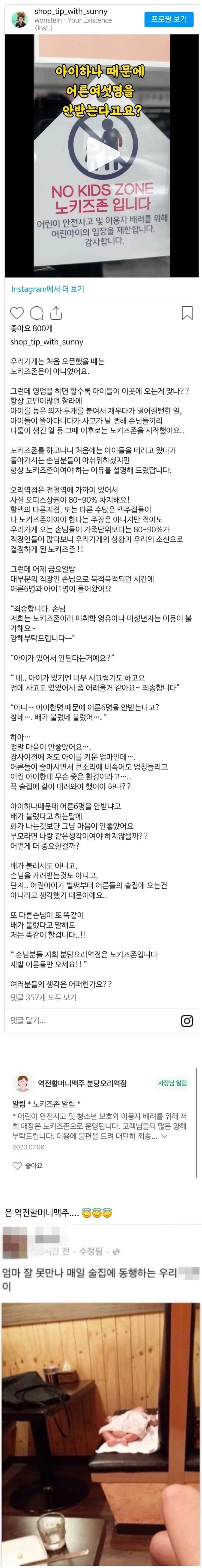Open the Instagram logo icon

187,1021
